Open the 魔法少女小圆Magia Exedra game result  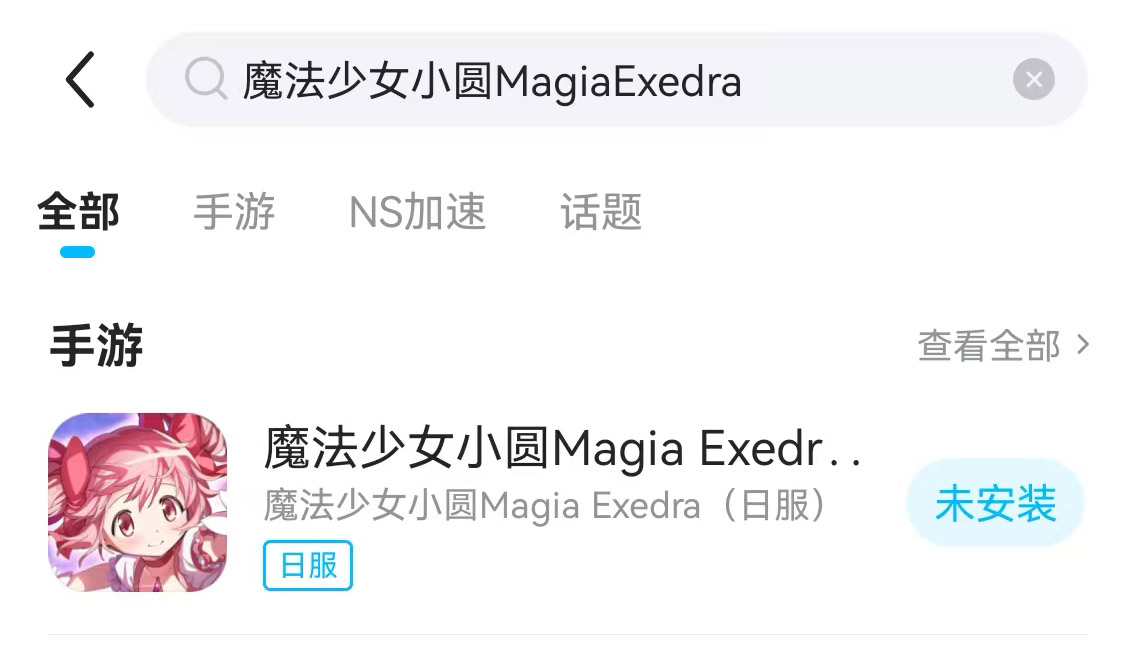coord(561,450)
